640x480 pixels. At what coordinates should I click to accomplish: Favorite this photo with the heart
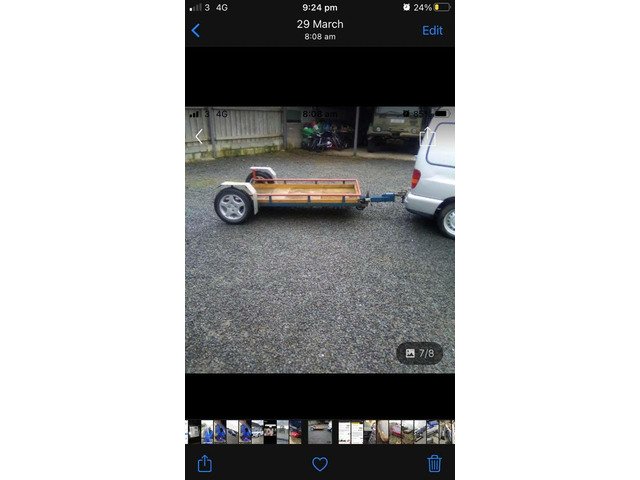320,464
